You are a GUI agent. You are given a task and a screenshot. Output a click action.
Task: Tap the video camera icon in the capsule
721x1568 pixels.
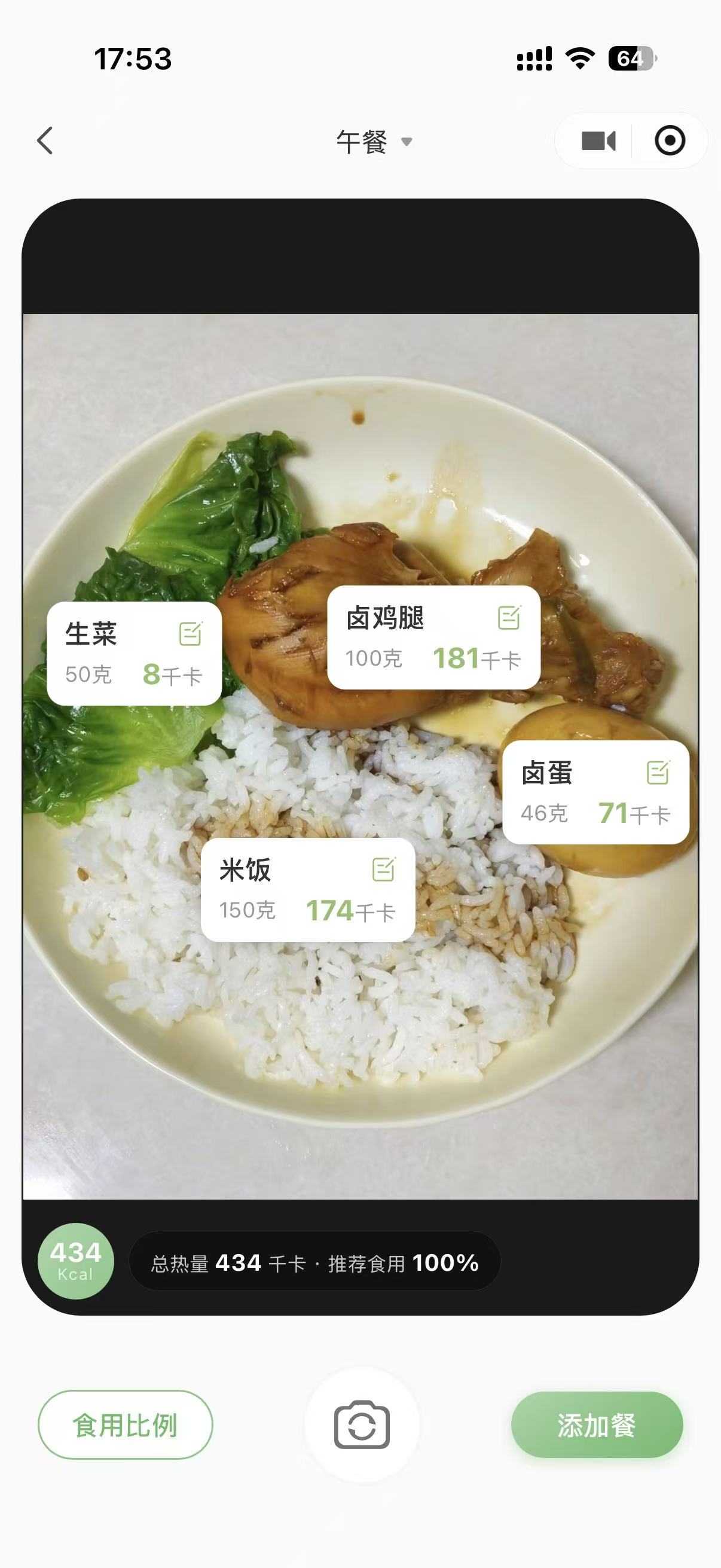coord(598,141)
